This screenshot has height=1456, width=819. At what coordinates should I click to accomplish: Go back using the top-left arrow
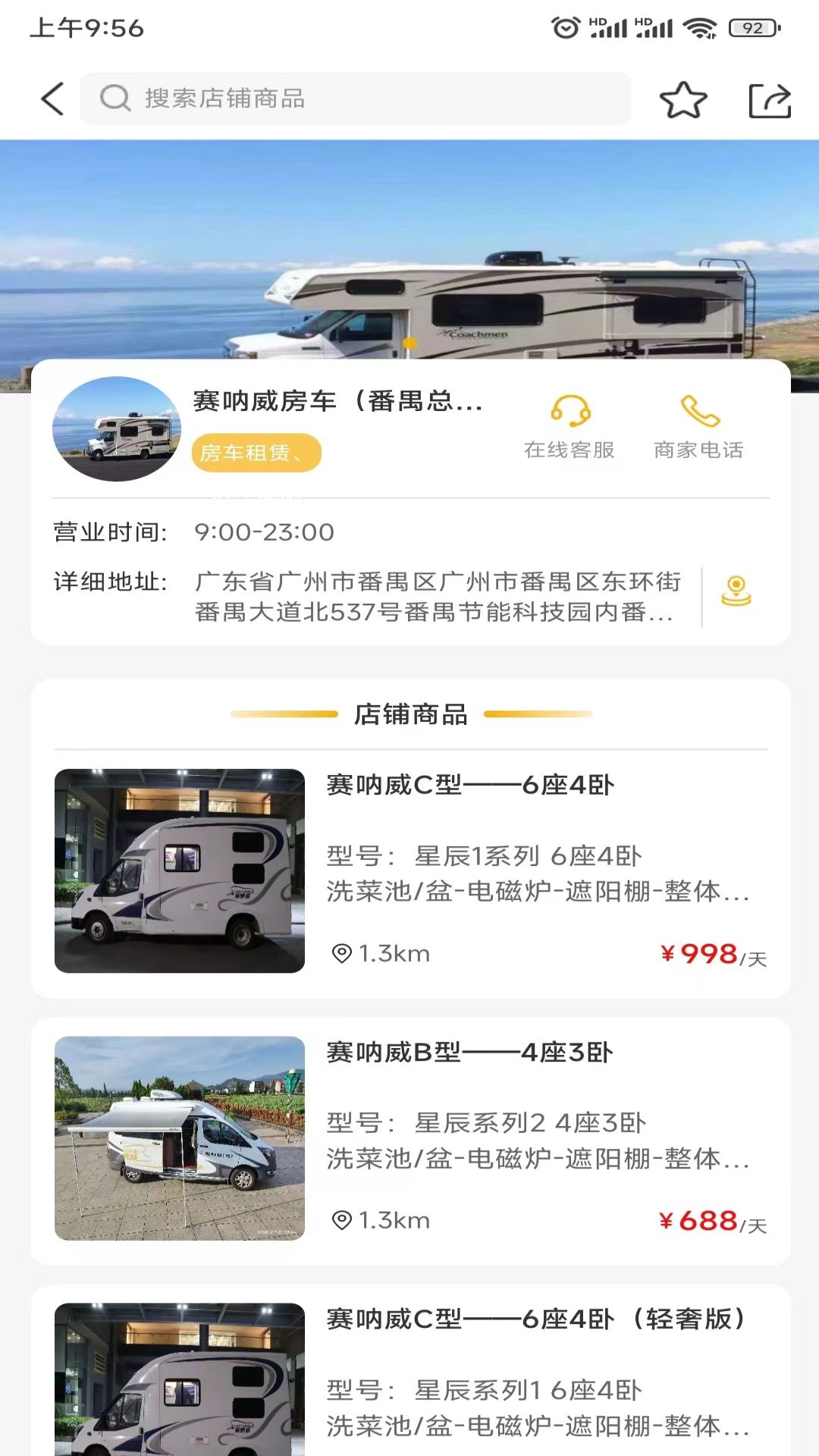pos(52,99)
